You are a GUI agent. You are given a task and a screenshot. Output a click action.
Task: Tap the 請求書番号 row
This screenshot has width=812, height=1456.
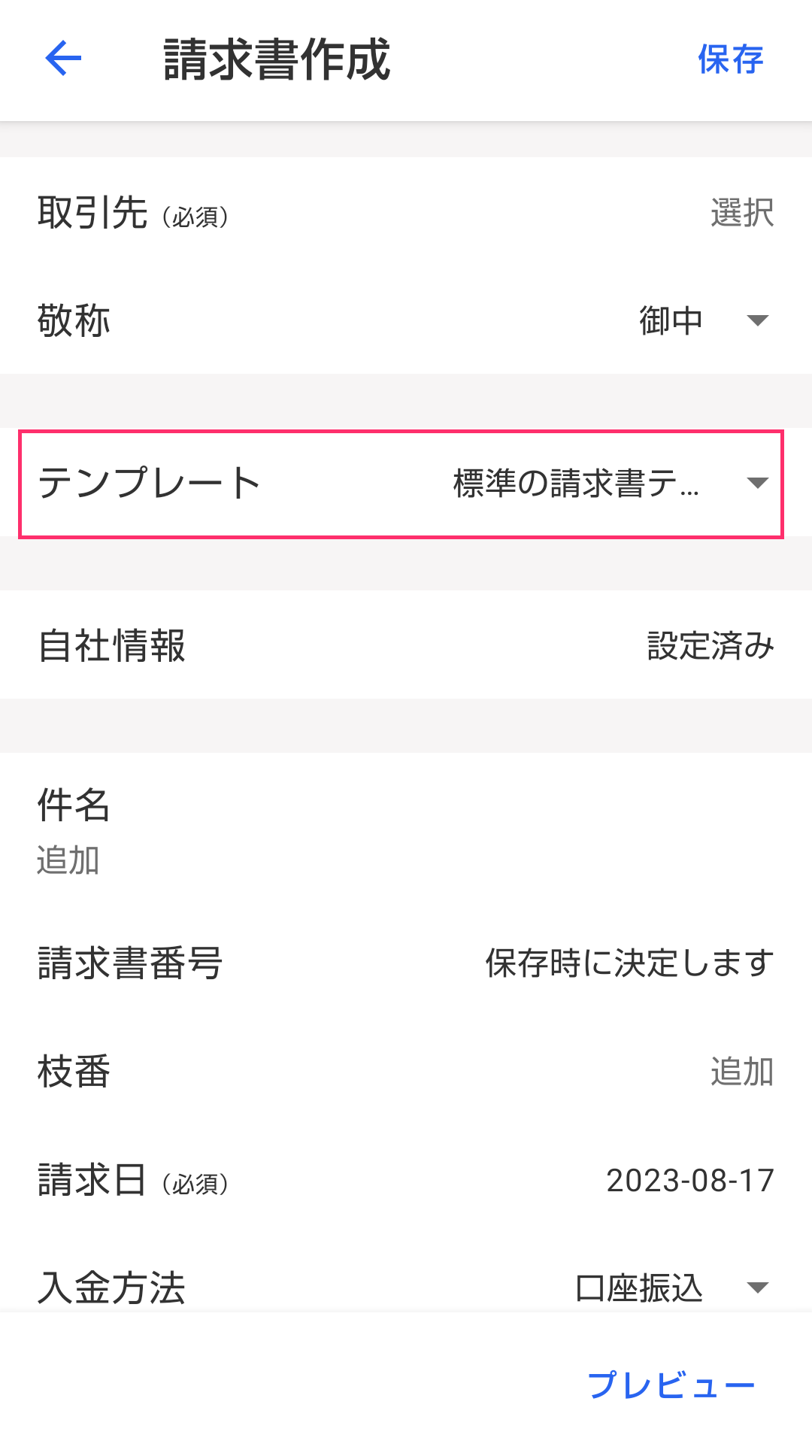pos(406,965)
